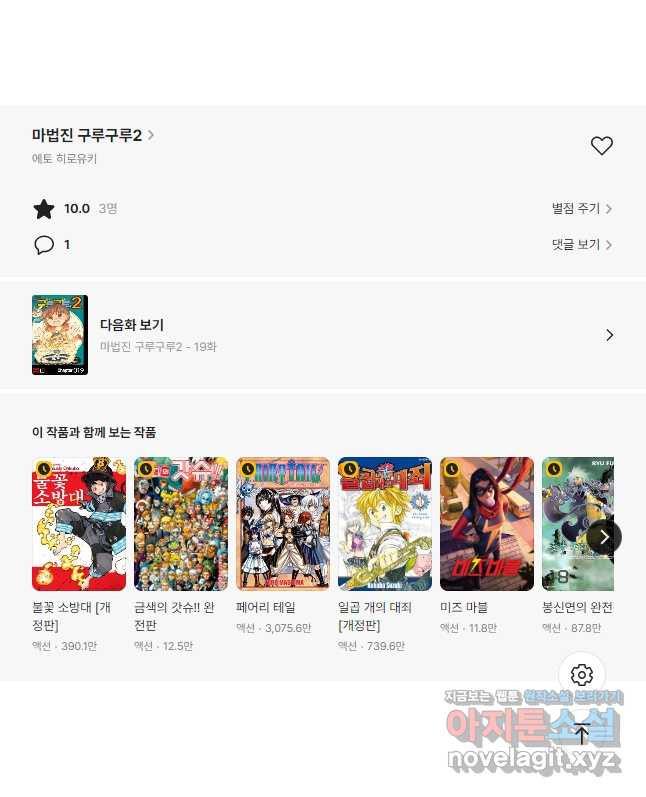
Task: Open 다음화 보기 for episode 19
Action: (322, 335)
